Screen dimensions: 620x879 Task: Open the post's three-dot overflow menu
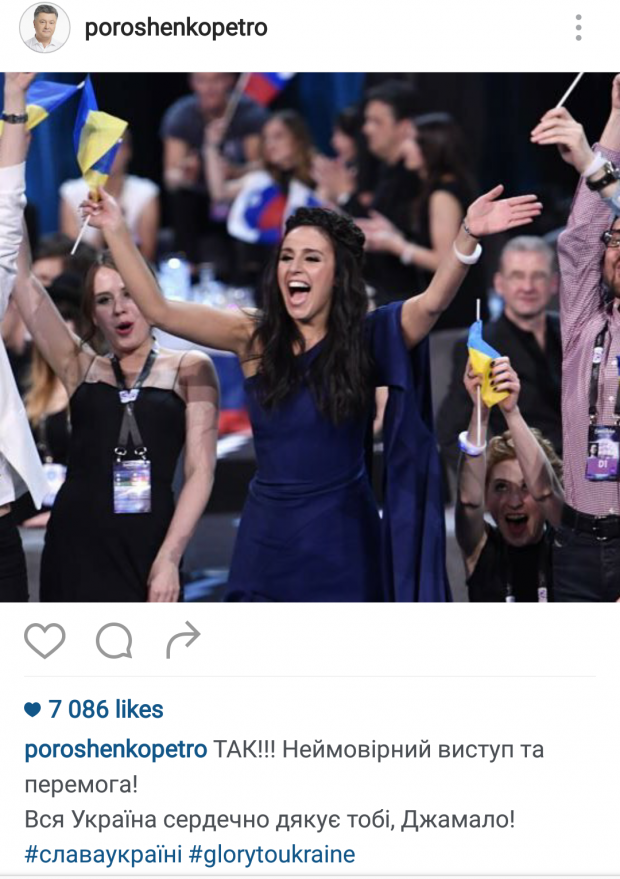pos(578,28)
